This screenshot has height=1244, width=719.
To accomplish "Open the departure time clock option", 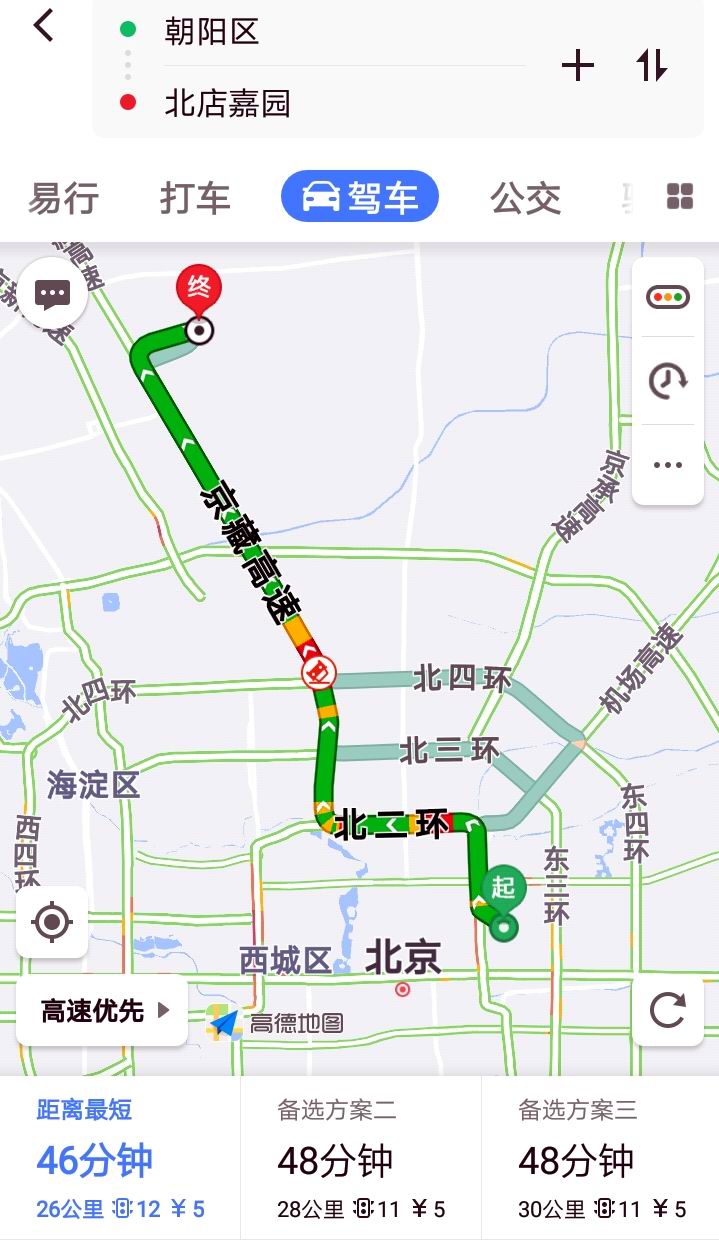I will [x=668, y=381].
